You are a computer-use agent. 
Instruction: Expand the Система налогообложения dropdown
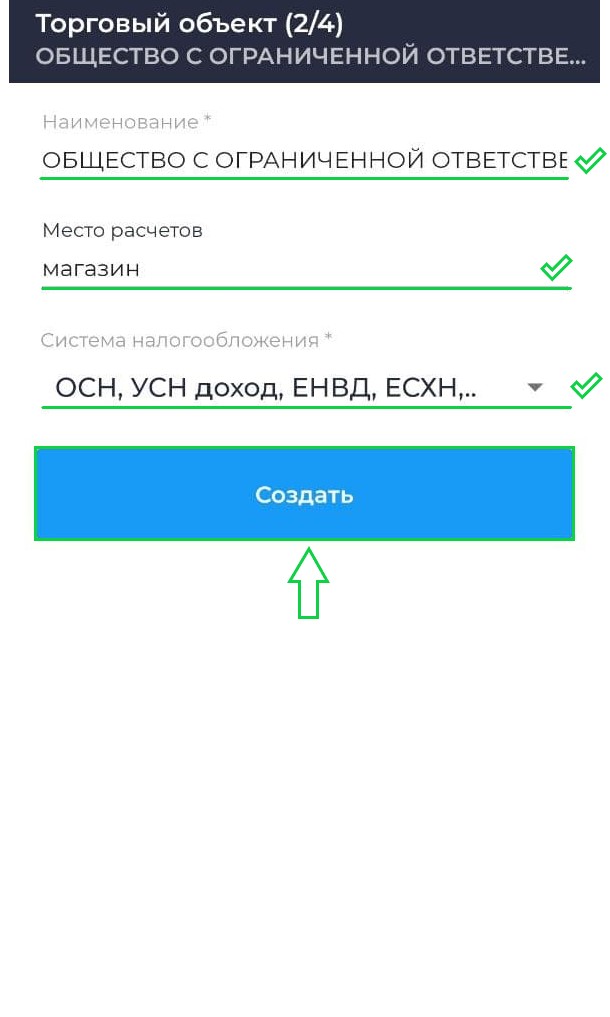[306, 387]
